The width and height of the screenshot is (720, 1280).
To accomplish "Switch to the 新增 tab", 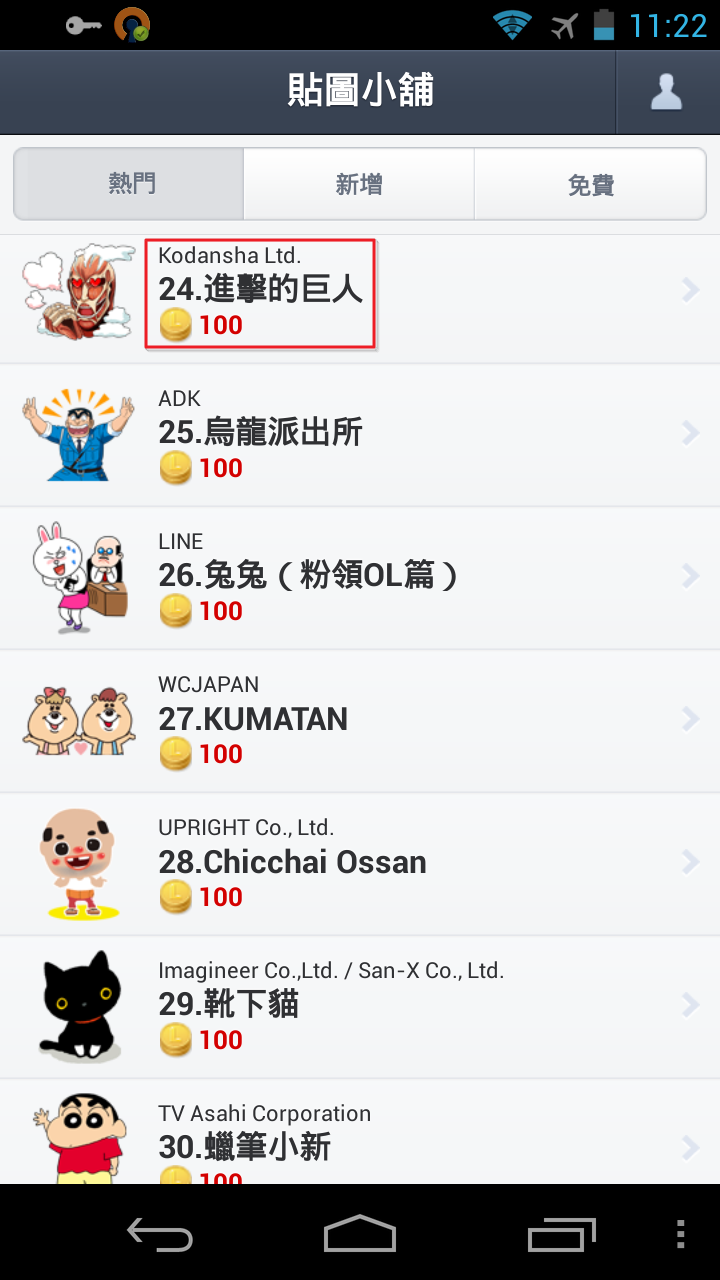I will pos(359,184).
